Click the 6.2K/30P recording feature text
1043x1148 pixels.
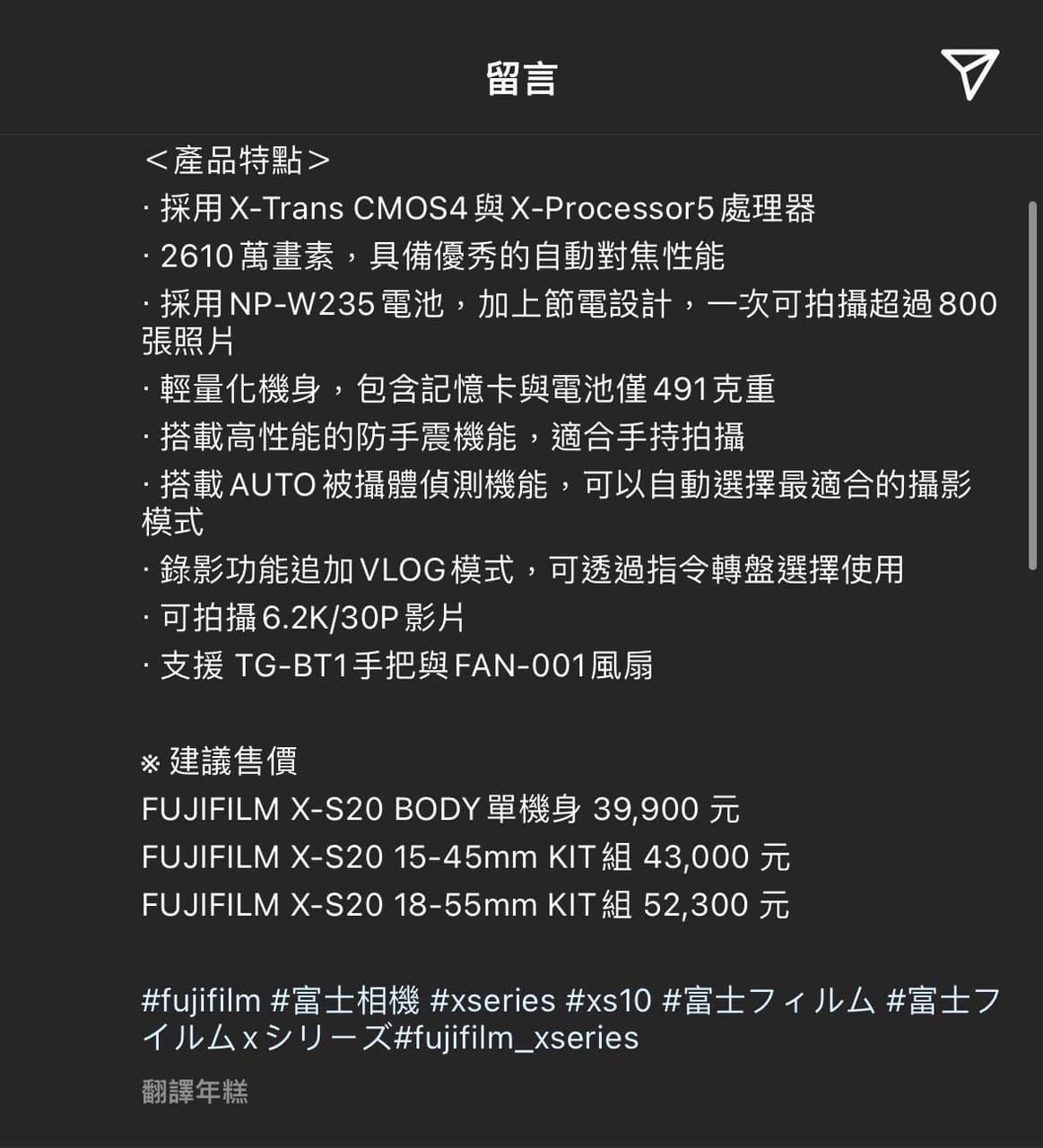tap(305, 616)
